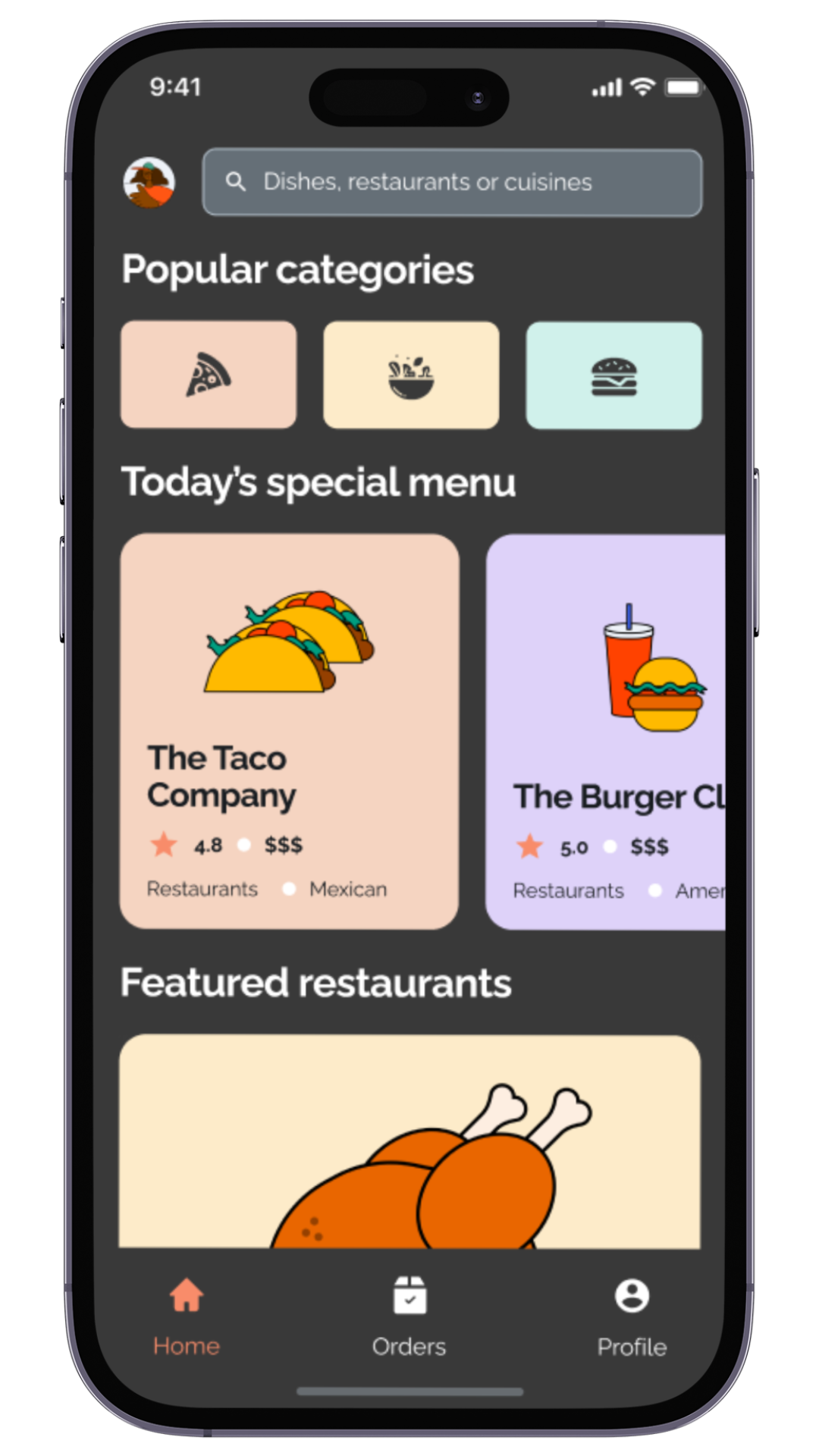This screenshot has height=1456, width=819.
Task: Tap the dishes and restaurants search field
Action: (x=452, y=183)
